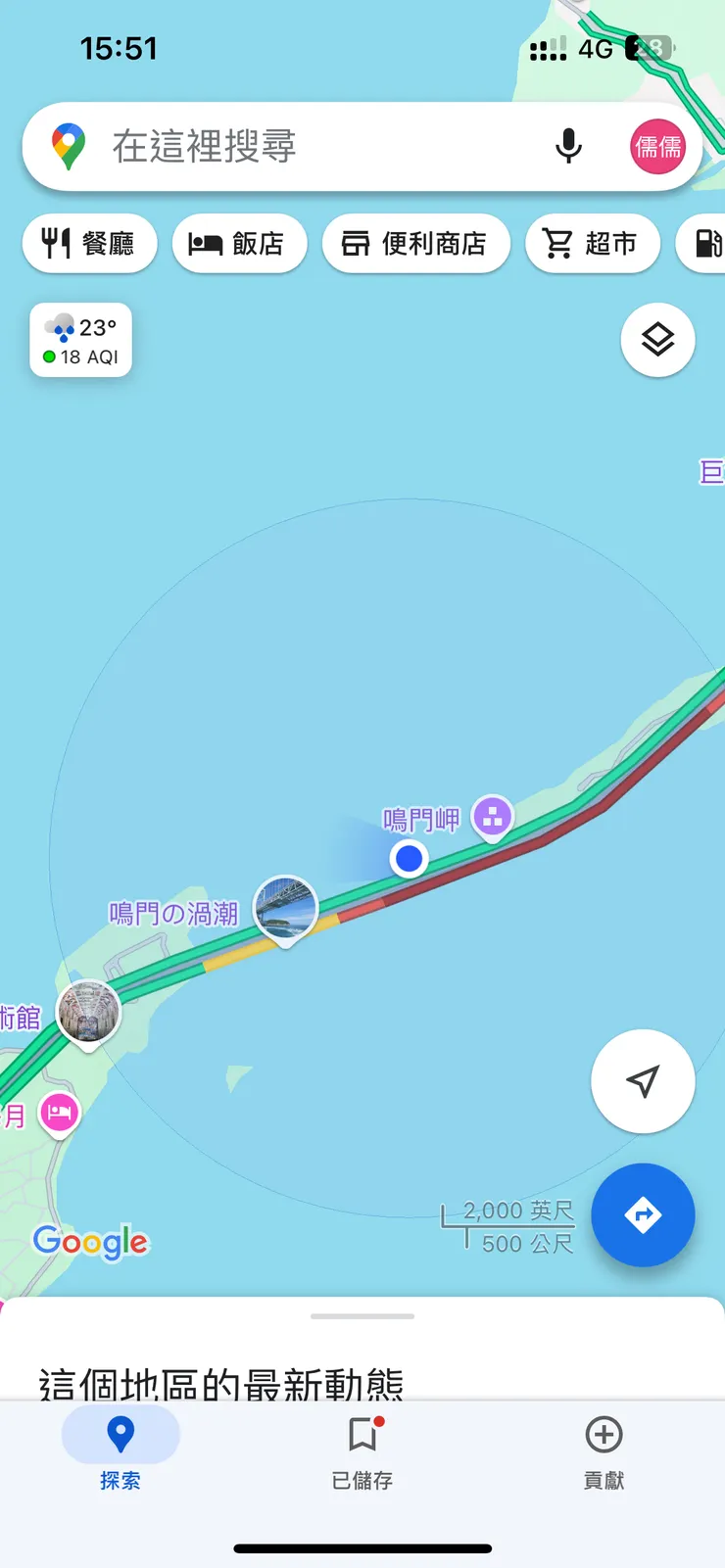Tap the gas station chip
This screenshot has height=1568, width=725.
click(705, 243)
